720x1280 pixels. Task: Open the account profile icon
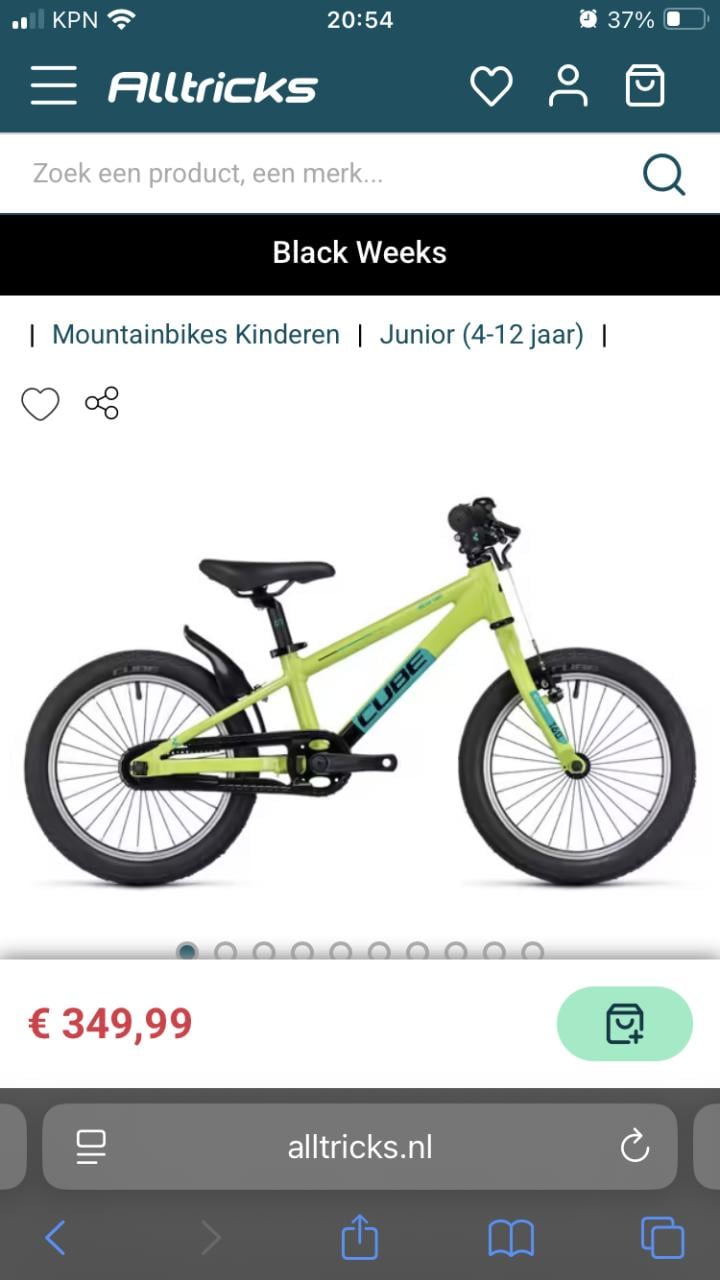[x=568, y=86]
